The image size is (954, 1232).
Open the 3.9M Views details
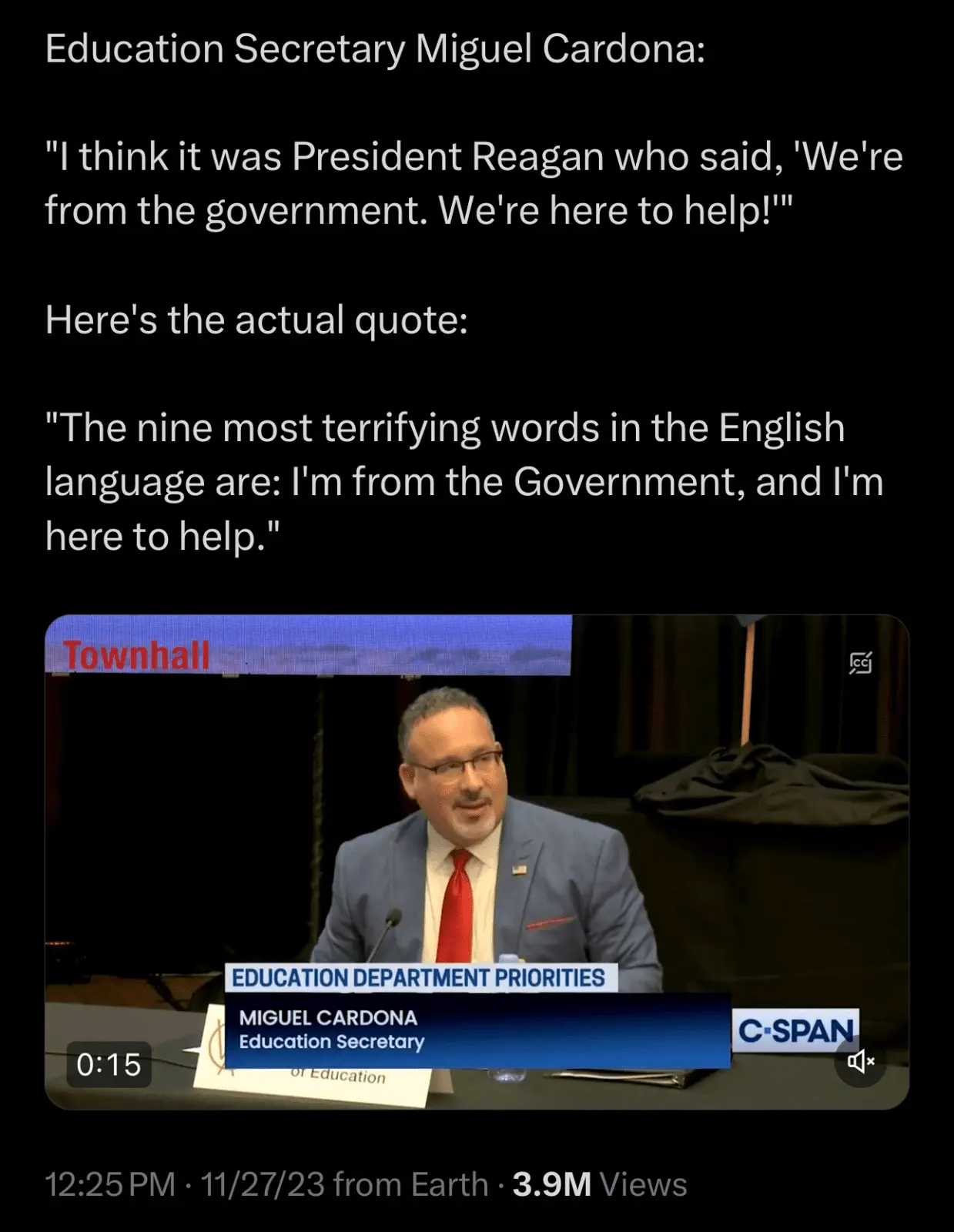click(599, 1185)
